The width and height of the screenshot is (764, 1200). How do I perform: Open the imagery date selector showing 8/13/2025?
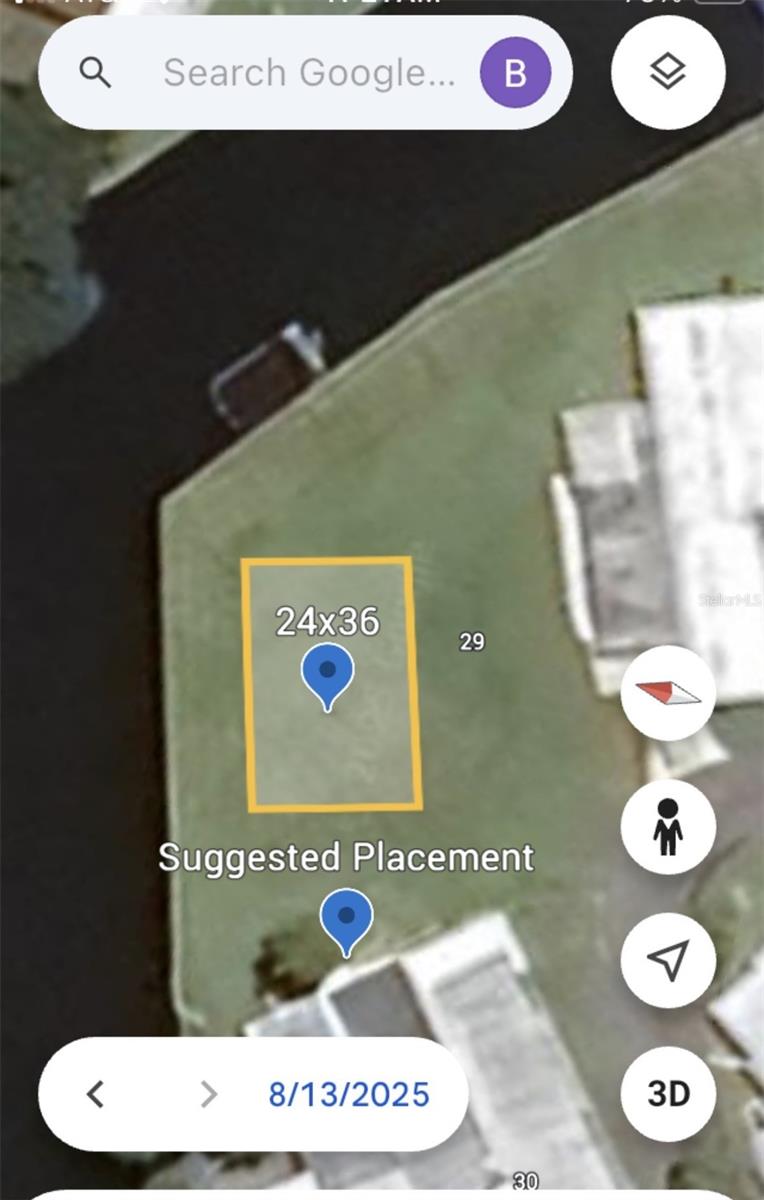click(348, 1094)
